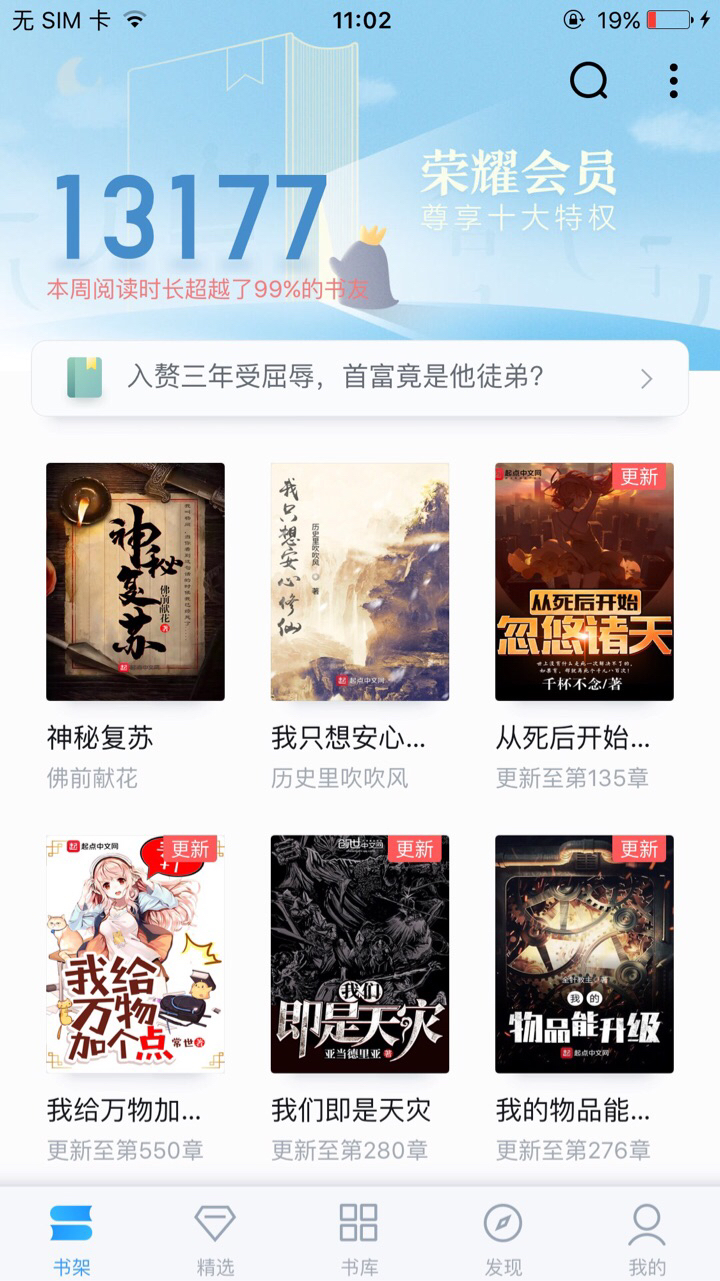Open the three-dot overflow menu
The height and width of the screenshot is (1281, 720).
(674, 81)
